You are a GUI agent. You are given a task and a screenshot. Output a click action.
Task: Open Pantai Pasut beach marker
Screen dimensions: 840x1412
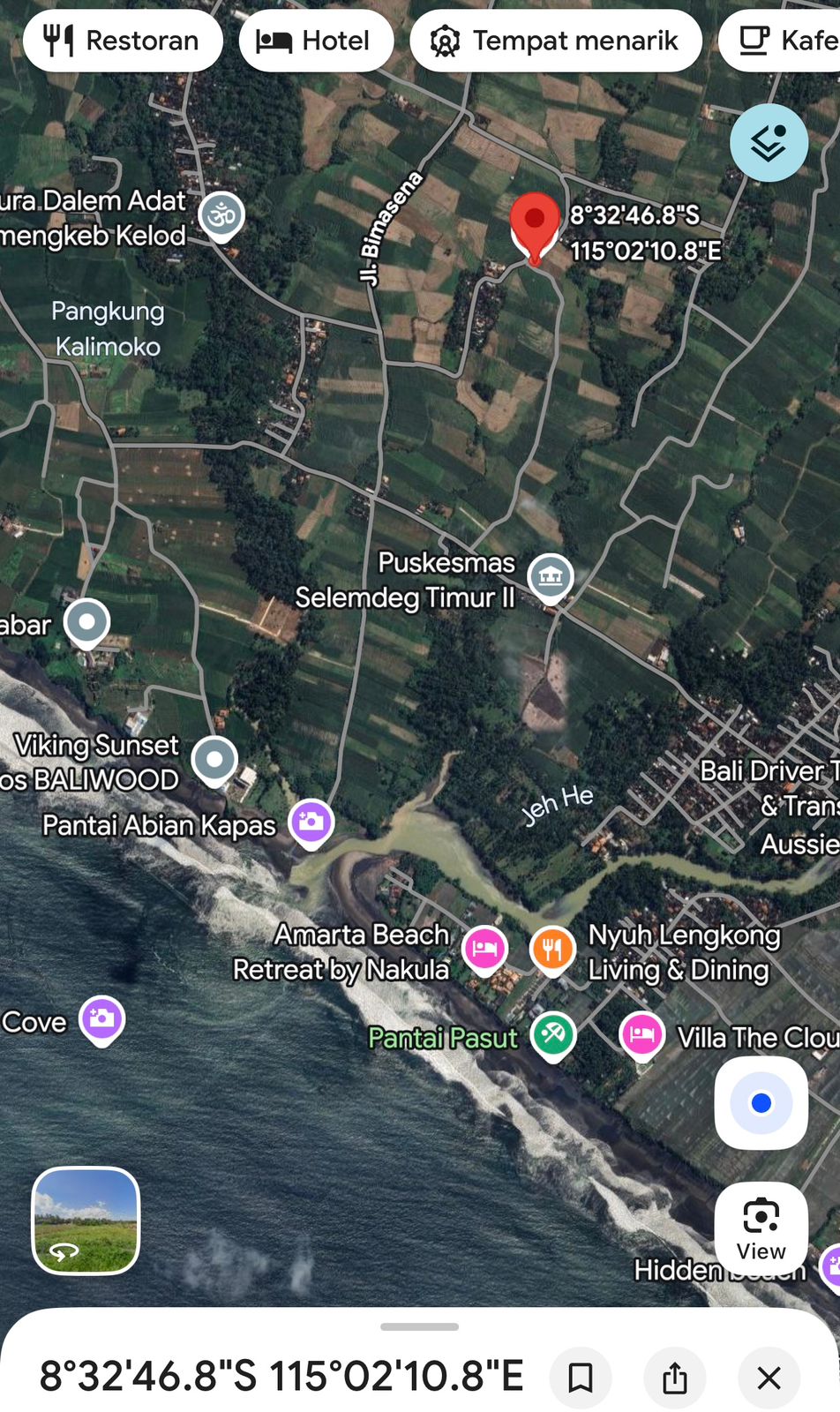click(x=553, y=1033)
